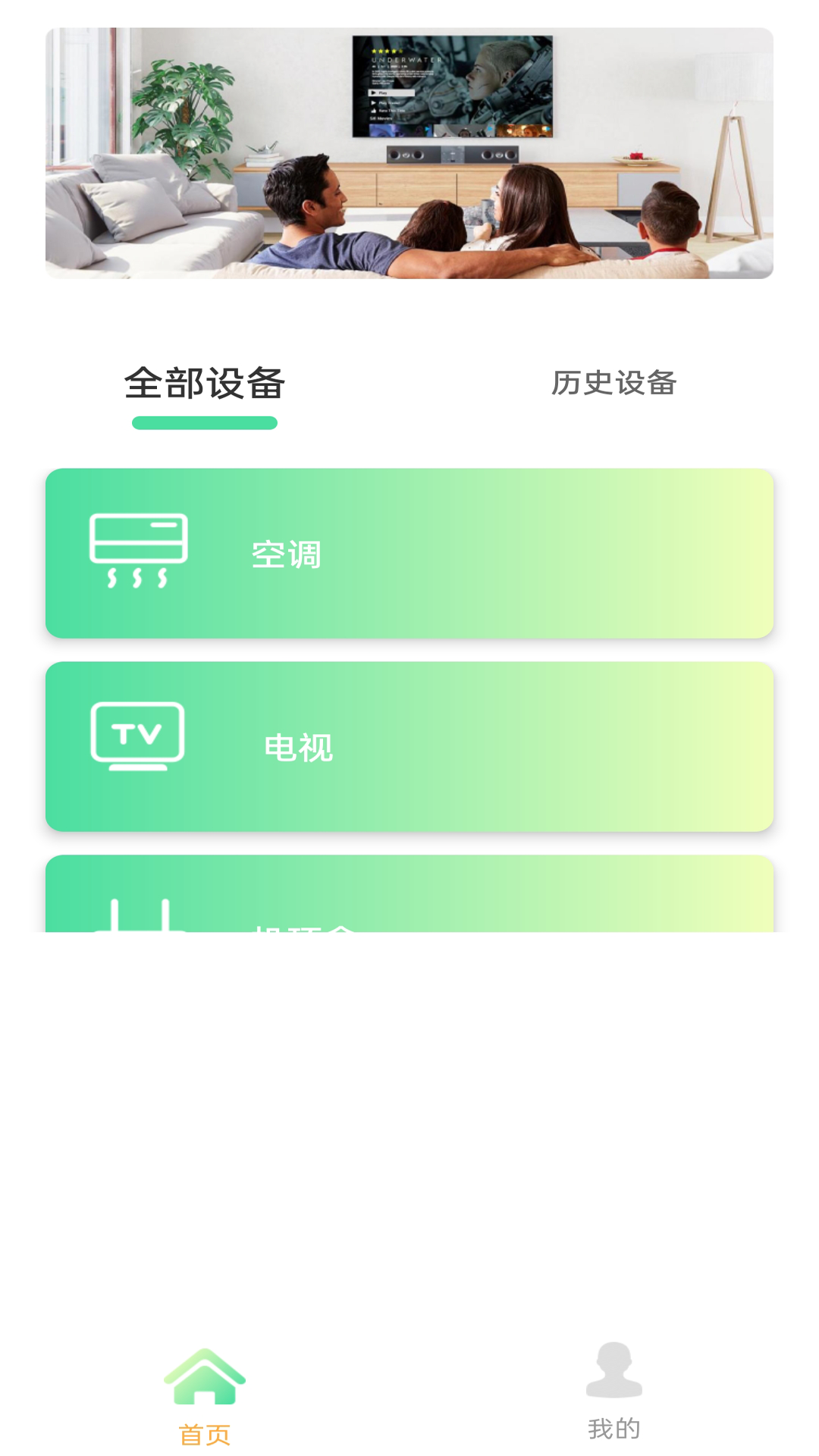The height and width of the screenshot is (1456, 819).
Task: Switch to the 全部设备 tab
Action: [x=205, y=384]
